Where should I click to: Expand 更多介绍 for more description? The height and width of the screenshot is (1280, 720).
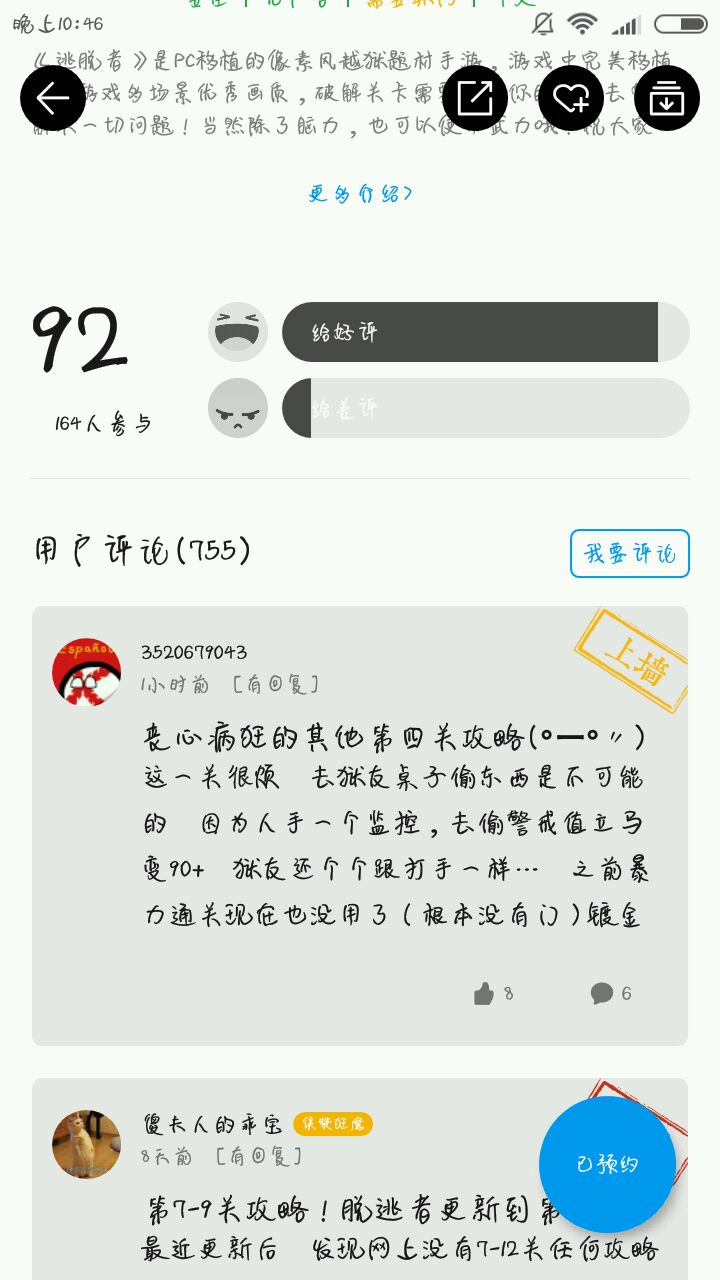click(x=360, y=193)
